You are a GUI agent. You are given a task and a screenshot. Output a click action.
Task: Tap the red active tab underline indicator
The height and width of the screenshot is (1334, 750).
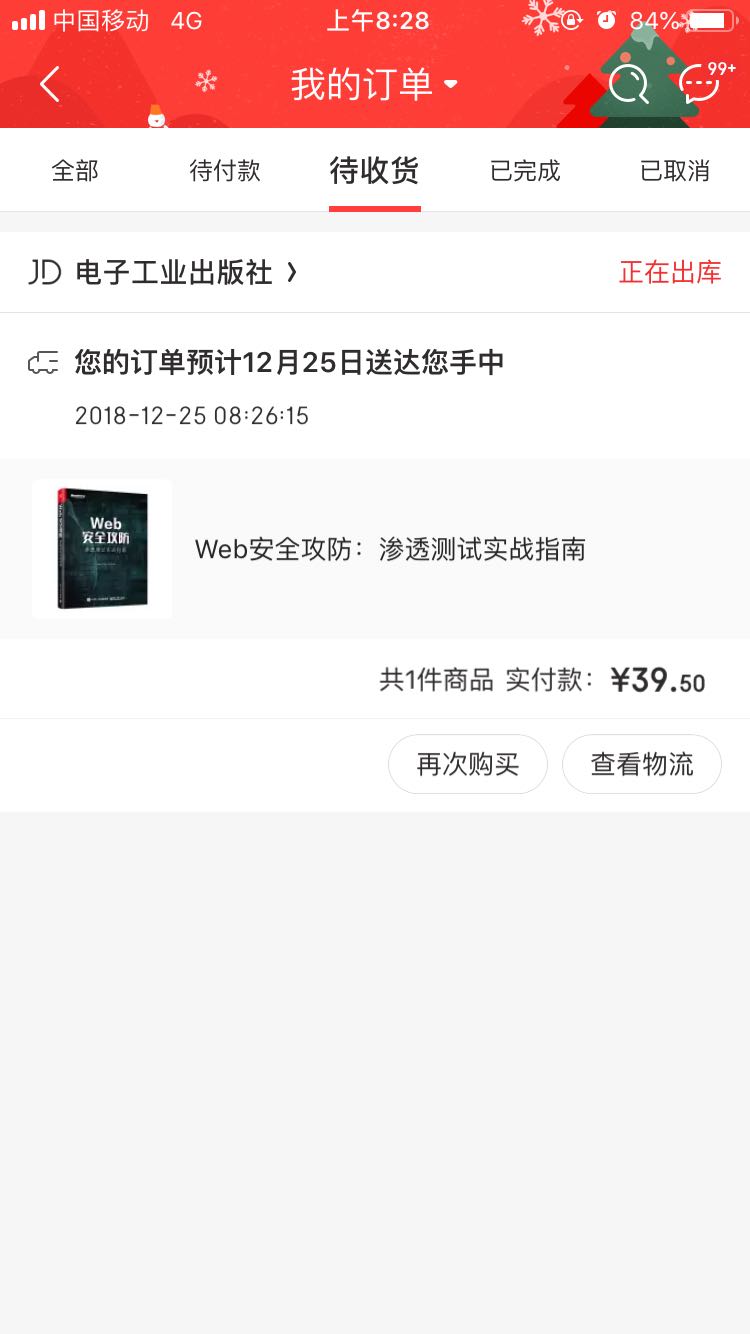coord(375,207)
